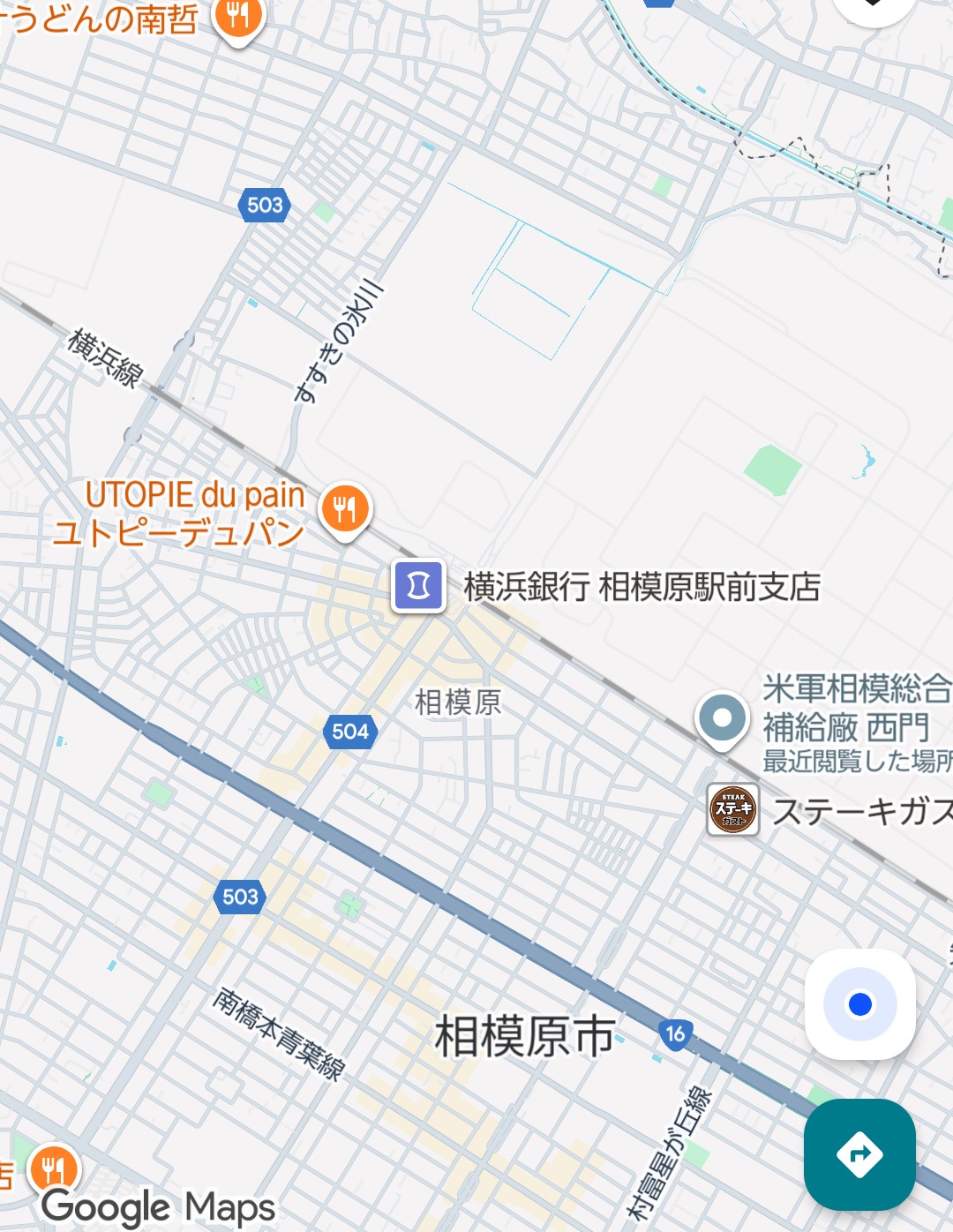Screen dimensions: 953x1232
Task: Select the 横浜銀行 相模原駅前支店 bank marker
Action: pos(418,586)
